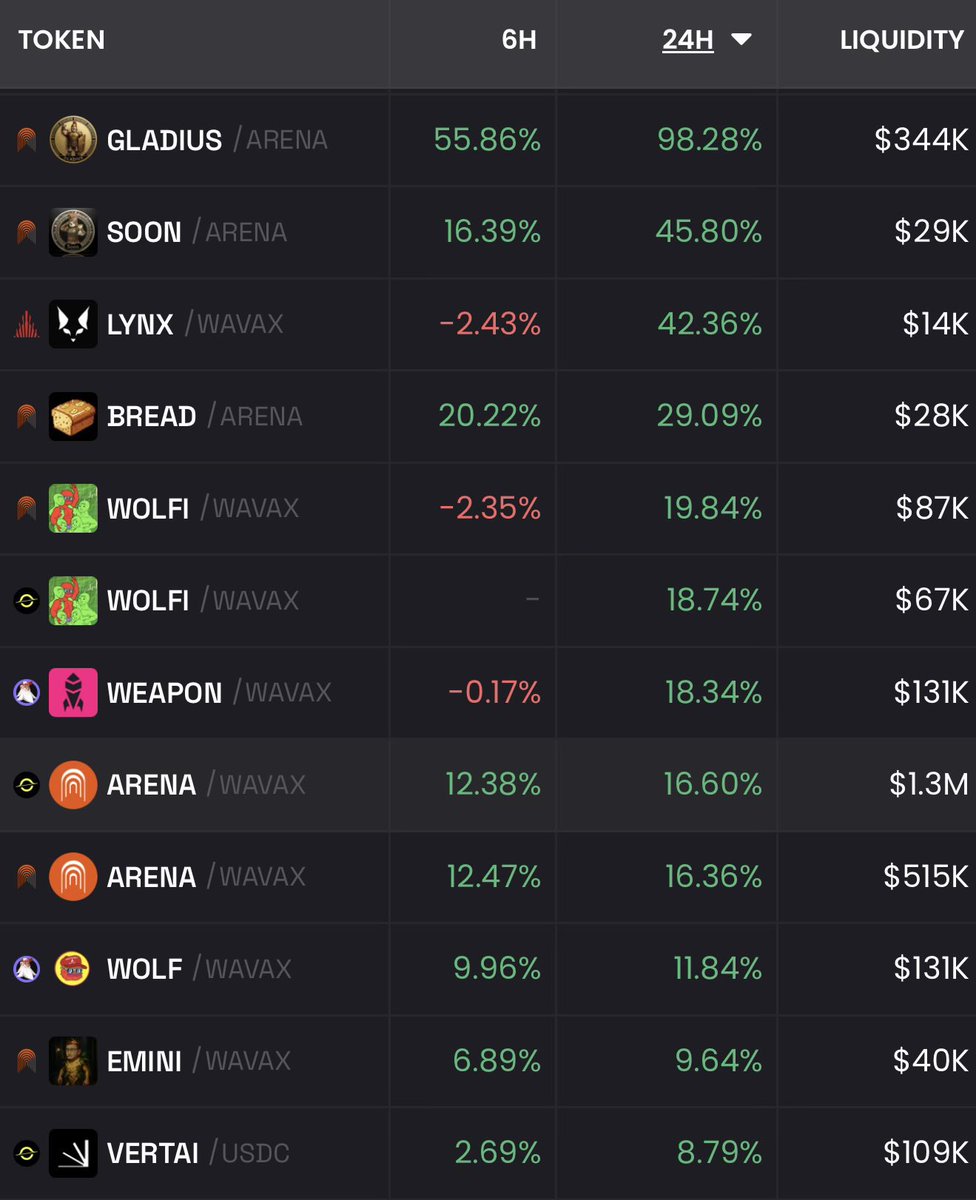The height and width of the screenshot is (1200, 976).
Task: Open the LYNX / WAVAX pair
Action: (x=141, y=324)
